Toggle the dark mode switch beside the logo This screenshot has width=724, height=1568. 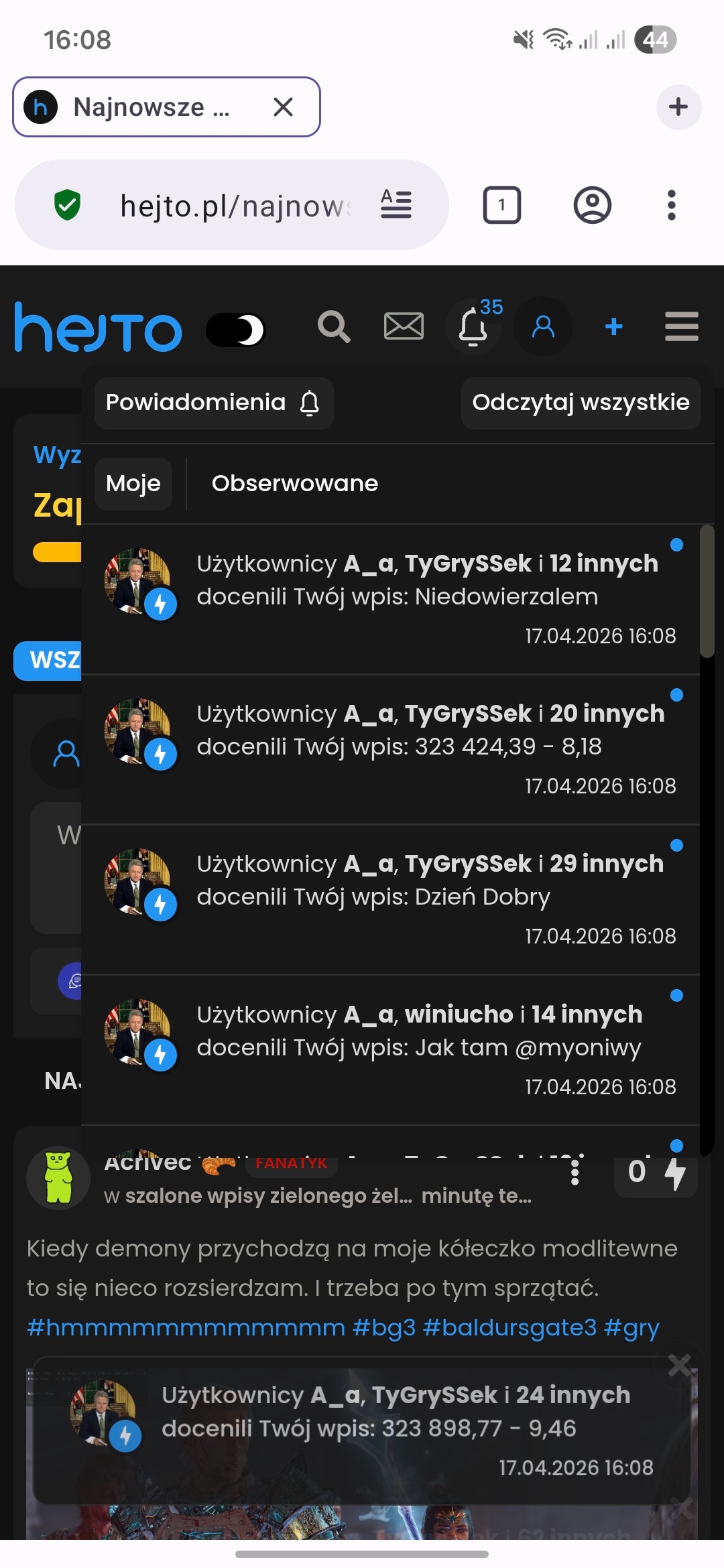pyautogui.click(x=236, y=330)
